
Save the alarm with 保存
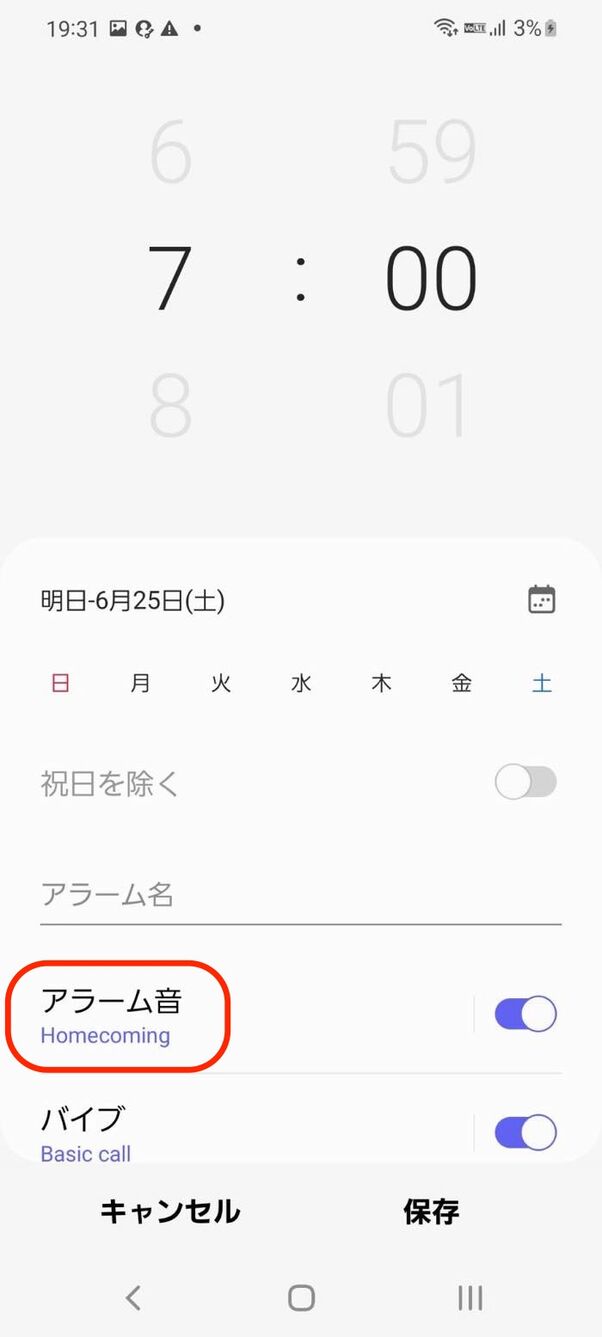pyautogui.click(x=431, y=1212)
